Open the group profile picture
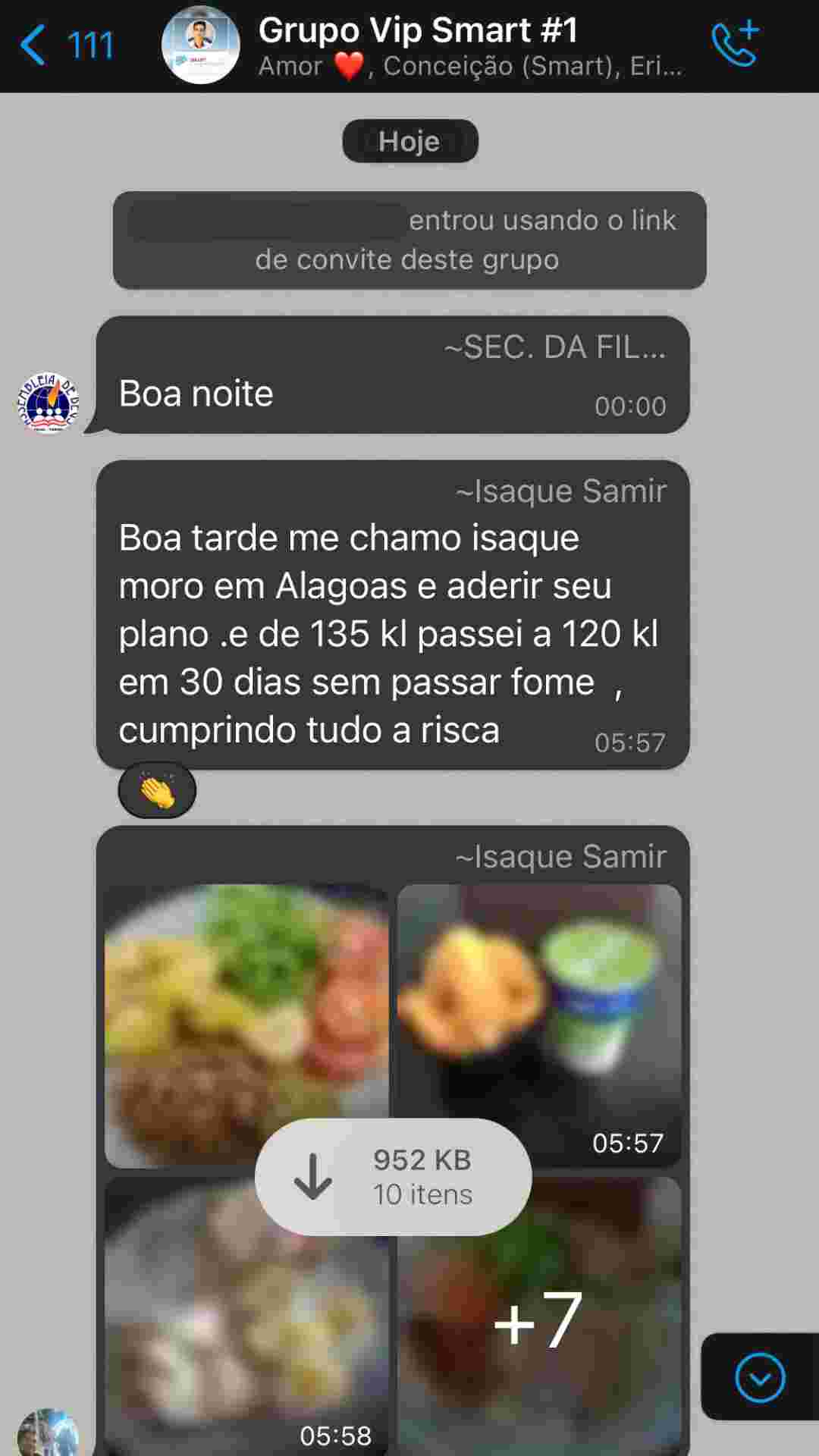The width and height of the screenshot is (819, 1456). (201, 45)
